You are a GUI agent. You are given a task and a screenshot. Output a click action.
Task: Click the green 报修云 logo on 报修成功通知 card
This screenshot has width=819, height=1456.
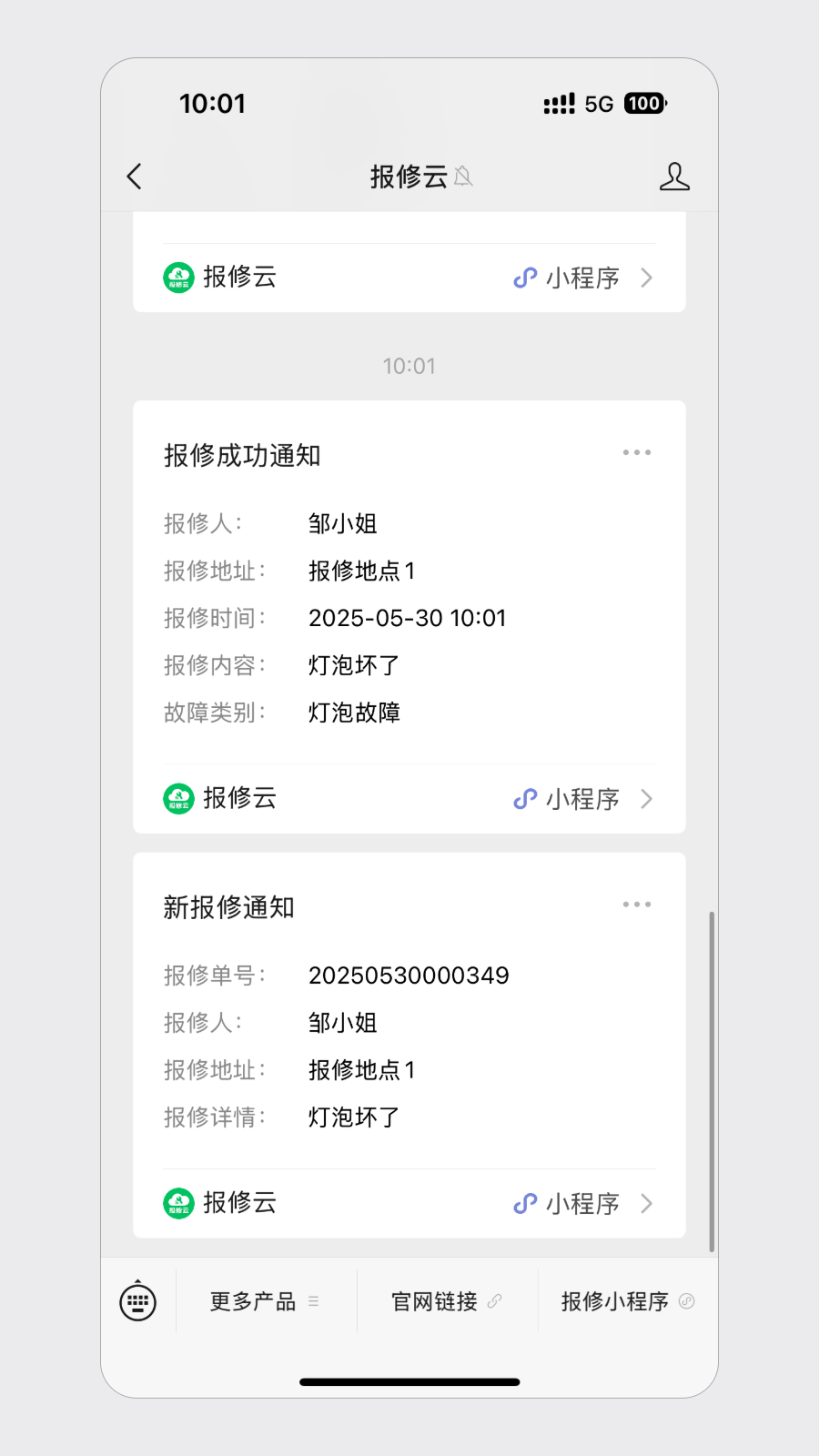pyautogui.click(x=178, y=798)
